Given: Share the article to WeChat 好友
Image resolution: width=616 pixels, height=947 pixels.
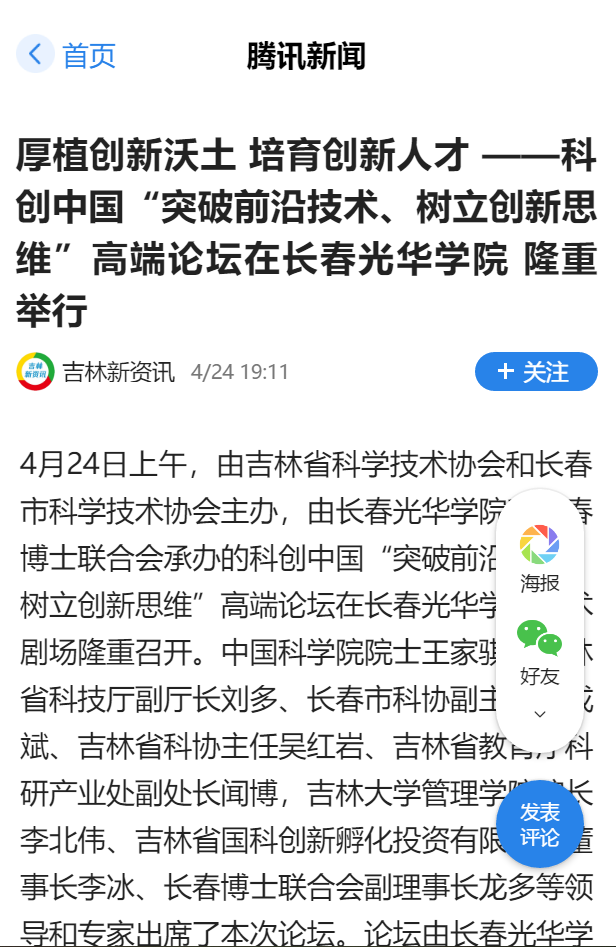Looking at the screenshot, I should point(540,651).
